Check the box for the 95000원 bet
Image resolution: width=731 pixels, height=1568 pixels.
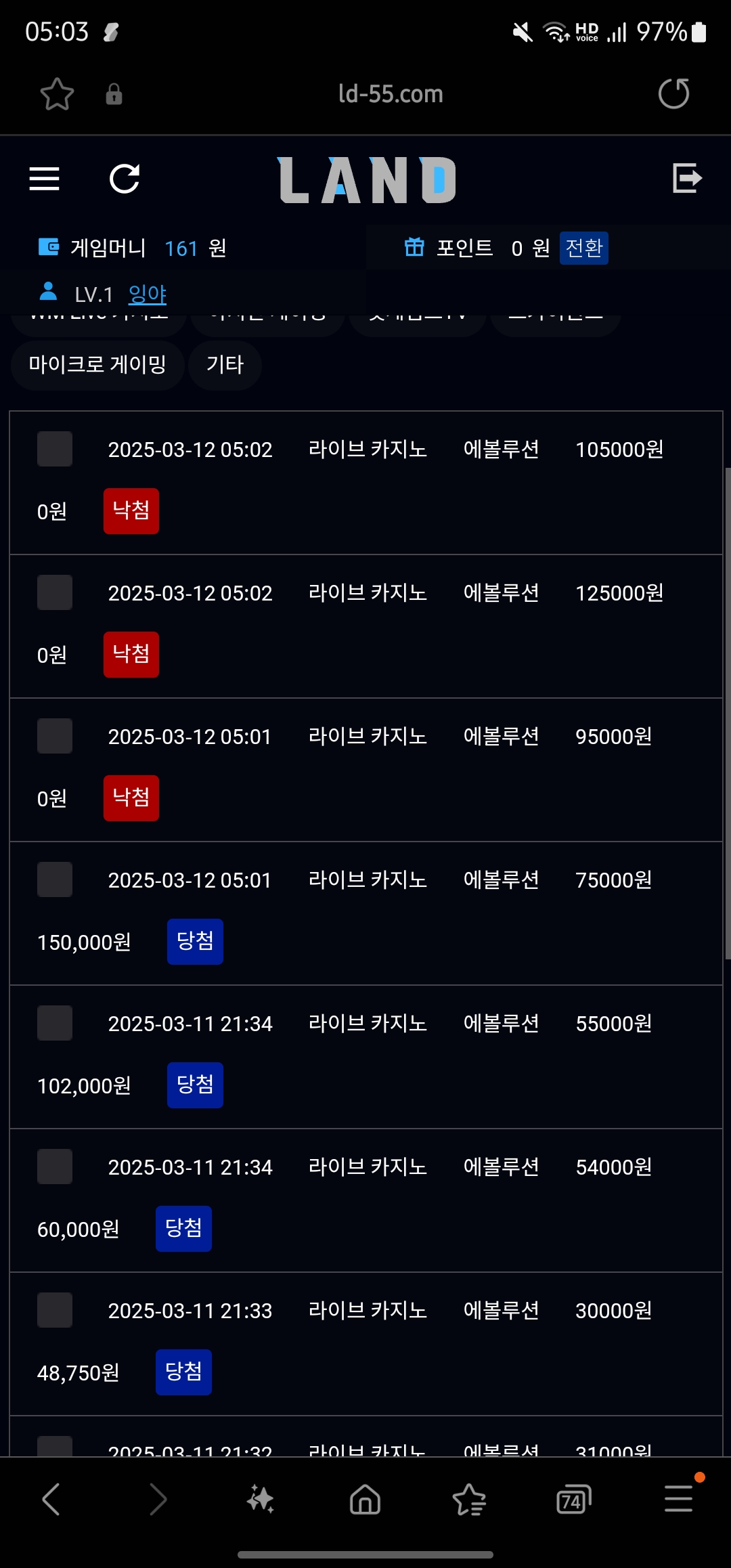click(55, 736)
